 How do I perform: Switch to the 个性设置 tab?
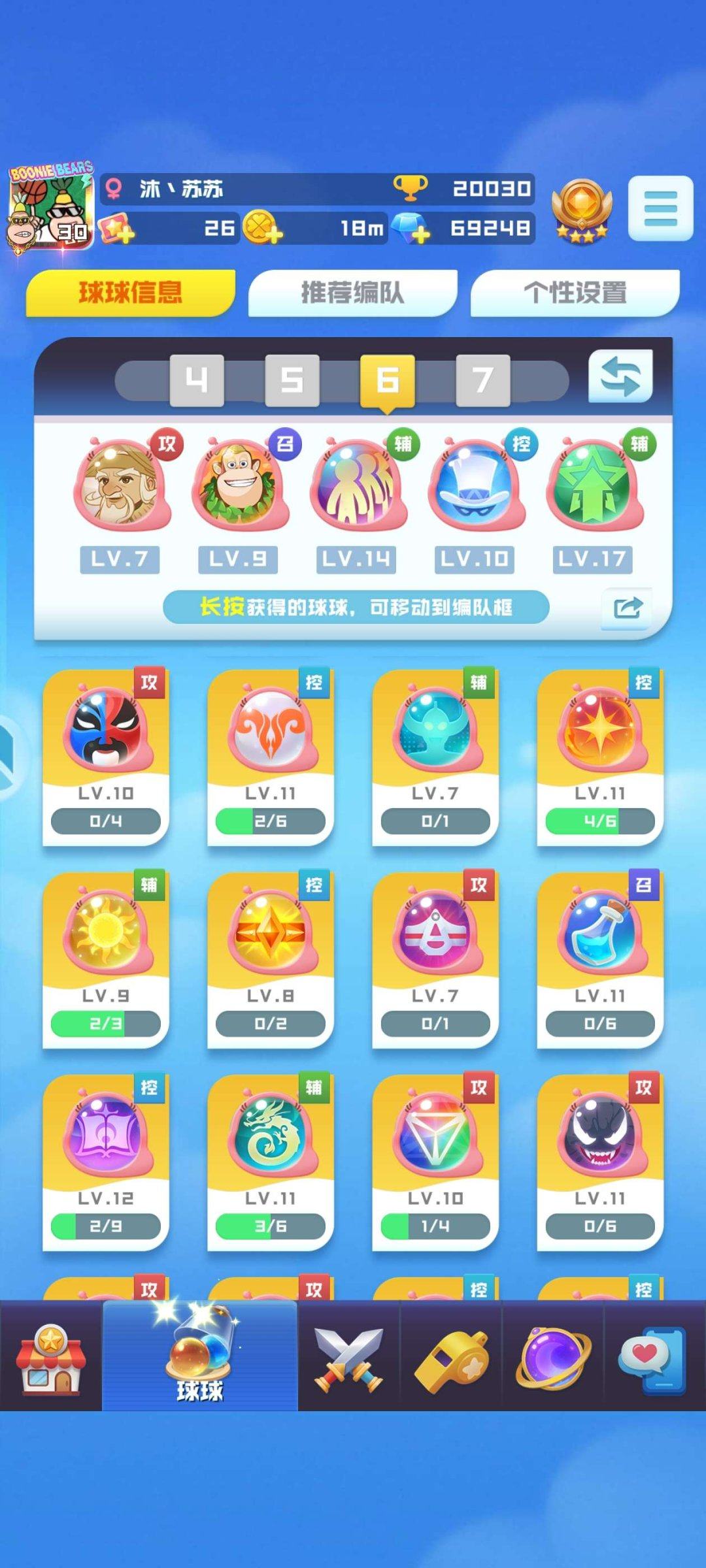575,292
